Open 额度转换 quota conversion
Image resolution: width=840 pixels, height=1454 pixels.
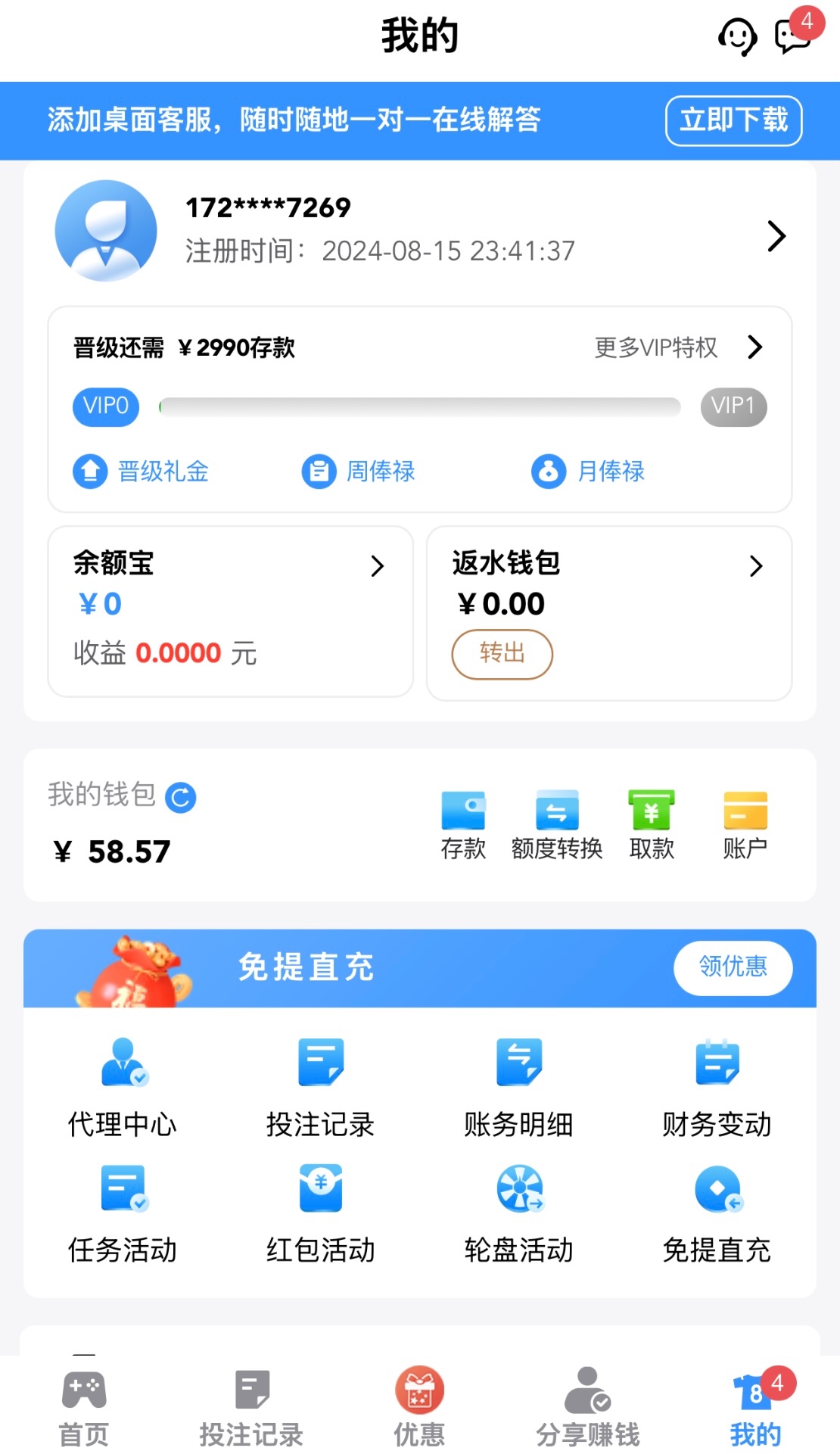[x=557, y=825]
